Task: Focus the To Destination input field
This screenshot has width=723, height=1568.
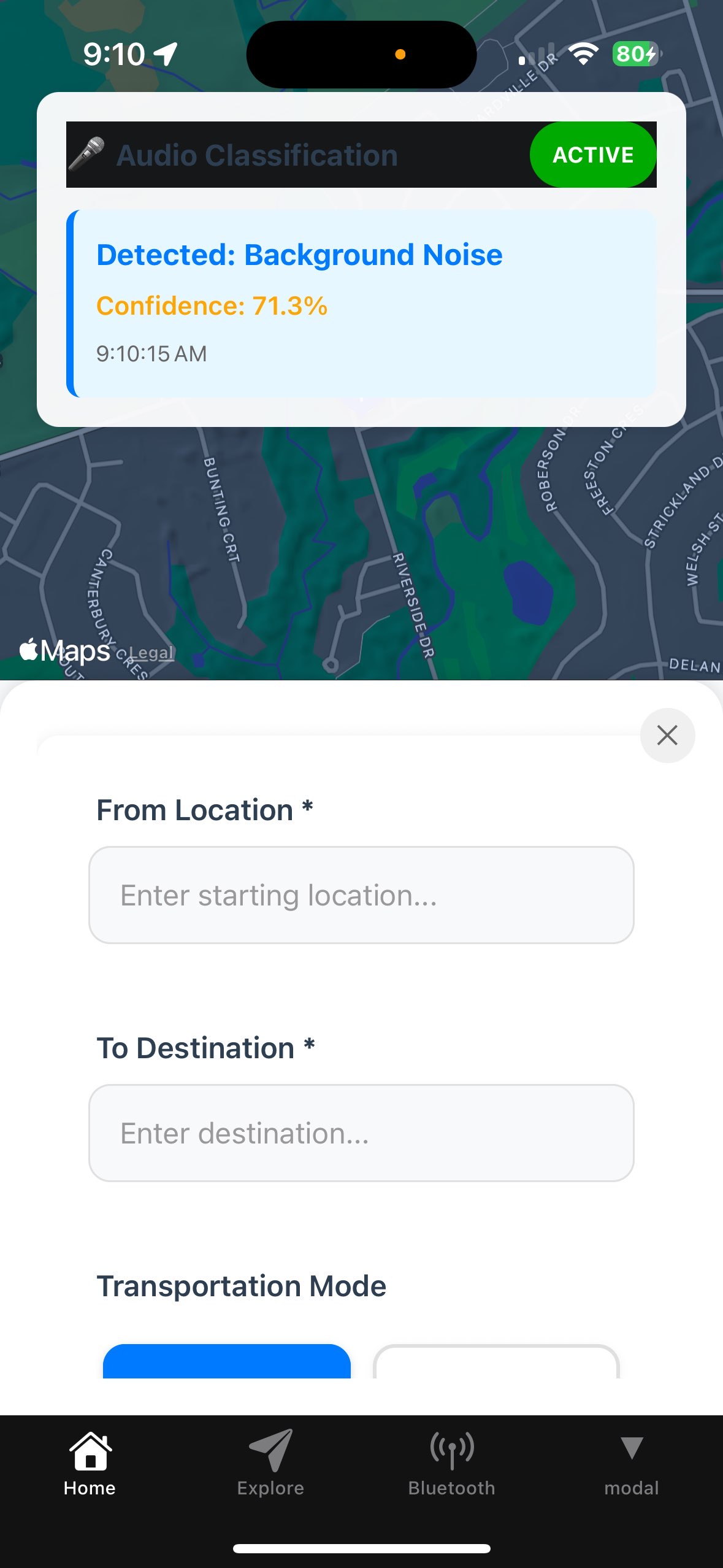Action: tap(361, 1133)
